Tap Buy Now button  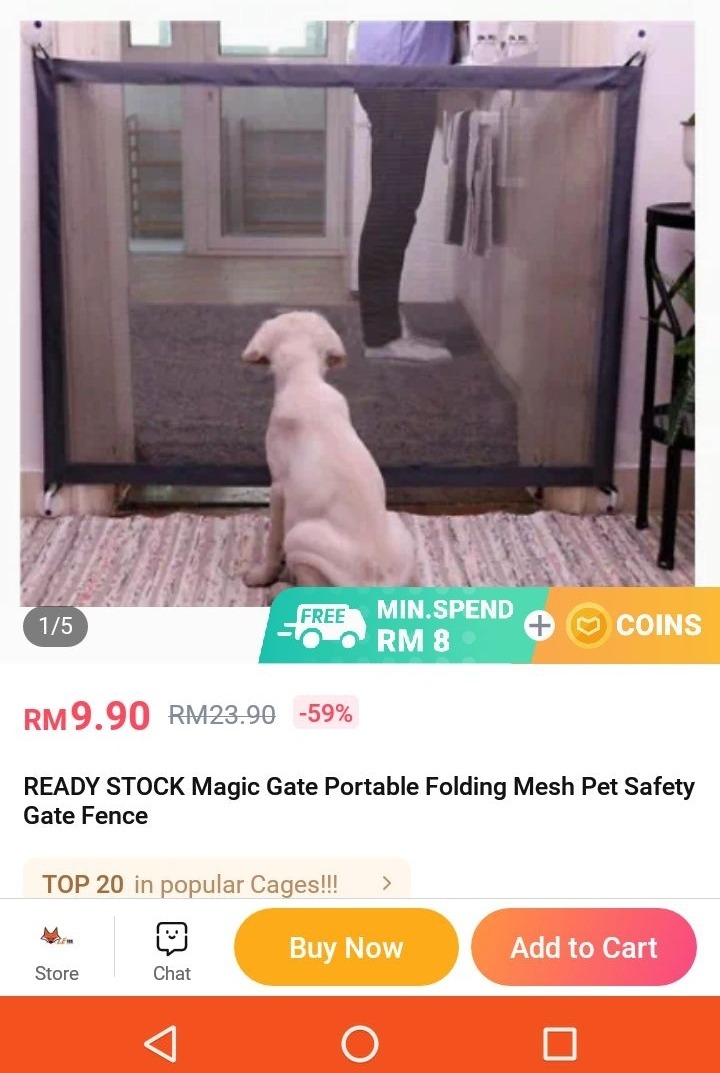pos(346,947)
